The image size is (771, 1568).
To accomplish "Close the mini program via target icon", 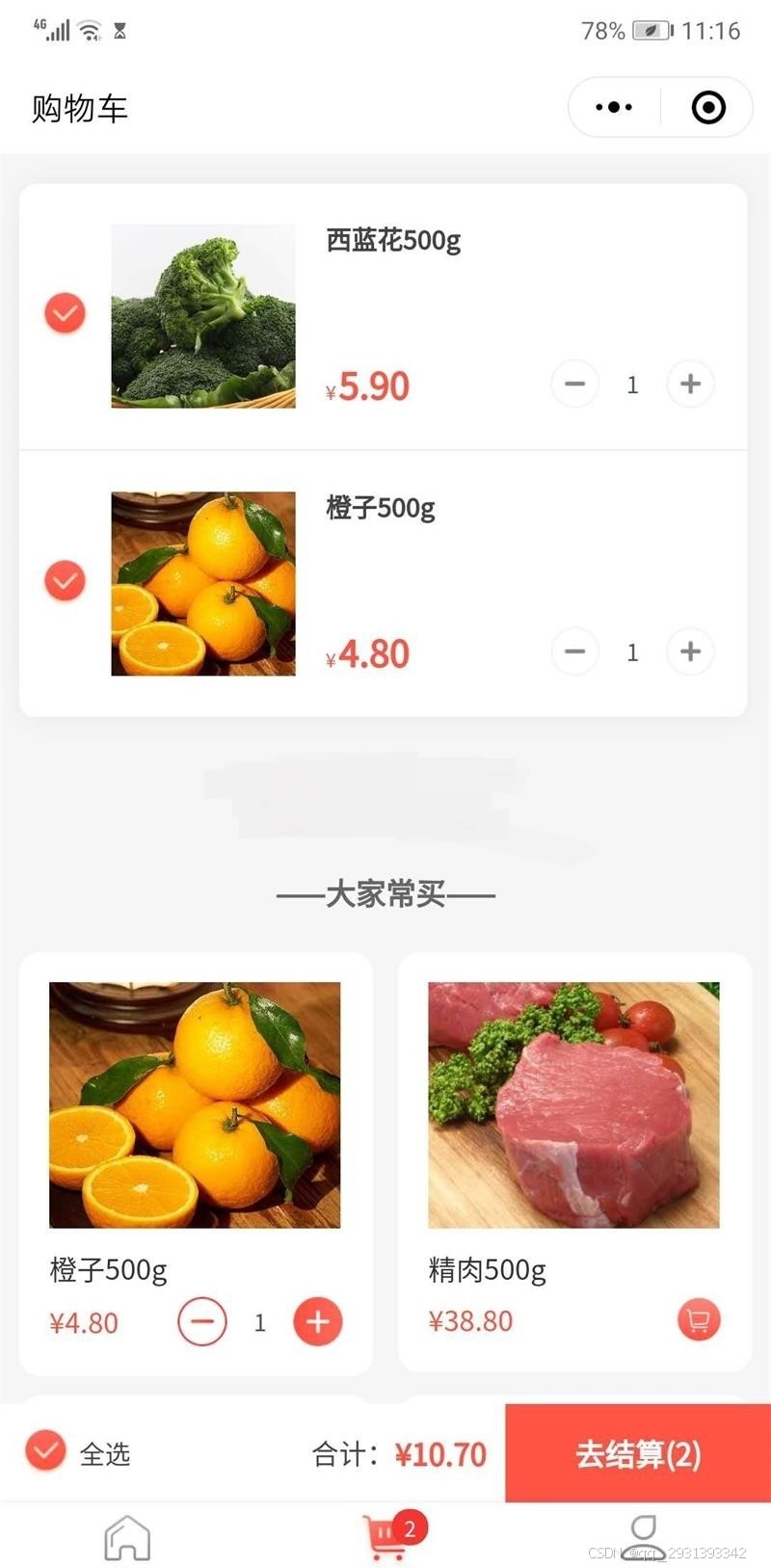I will point(708,107).
